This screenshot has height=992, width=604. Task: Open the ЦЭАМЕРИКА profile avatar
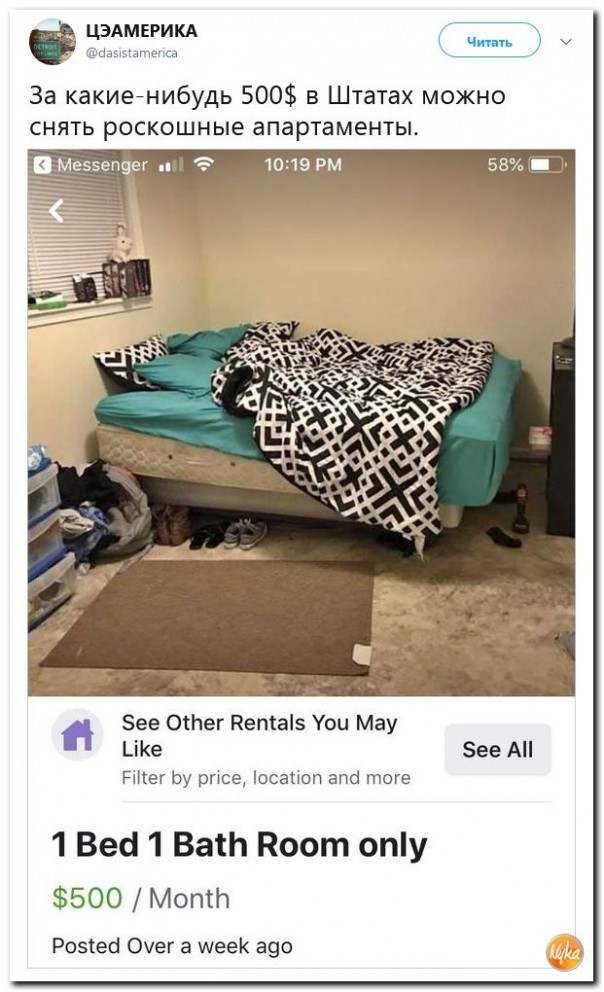coord(52,41)
